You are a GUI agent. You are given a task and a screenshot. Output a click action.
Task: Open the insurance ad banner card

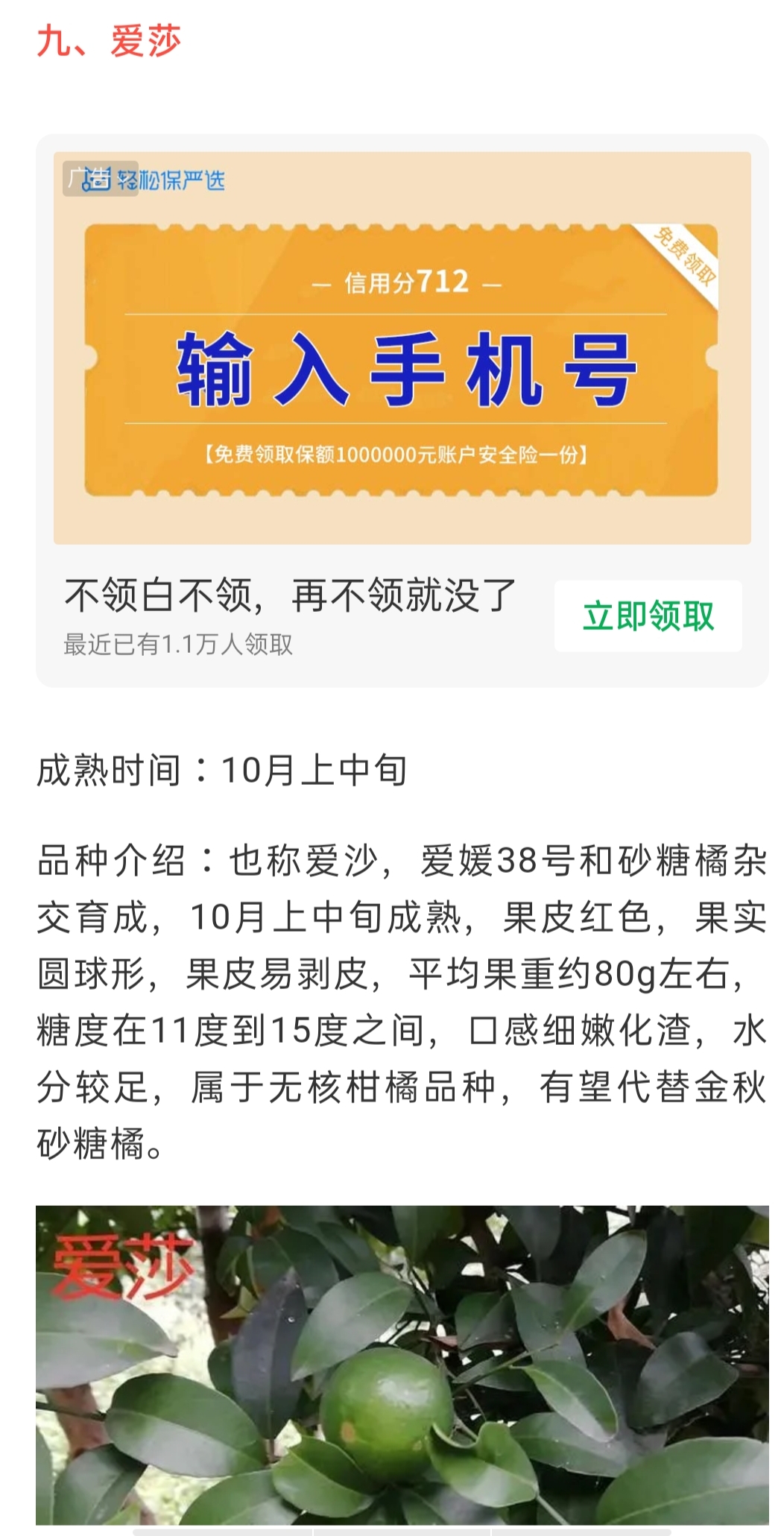(x=392, y=410)
